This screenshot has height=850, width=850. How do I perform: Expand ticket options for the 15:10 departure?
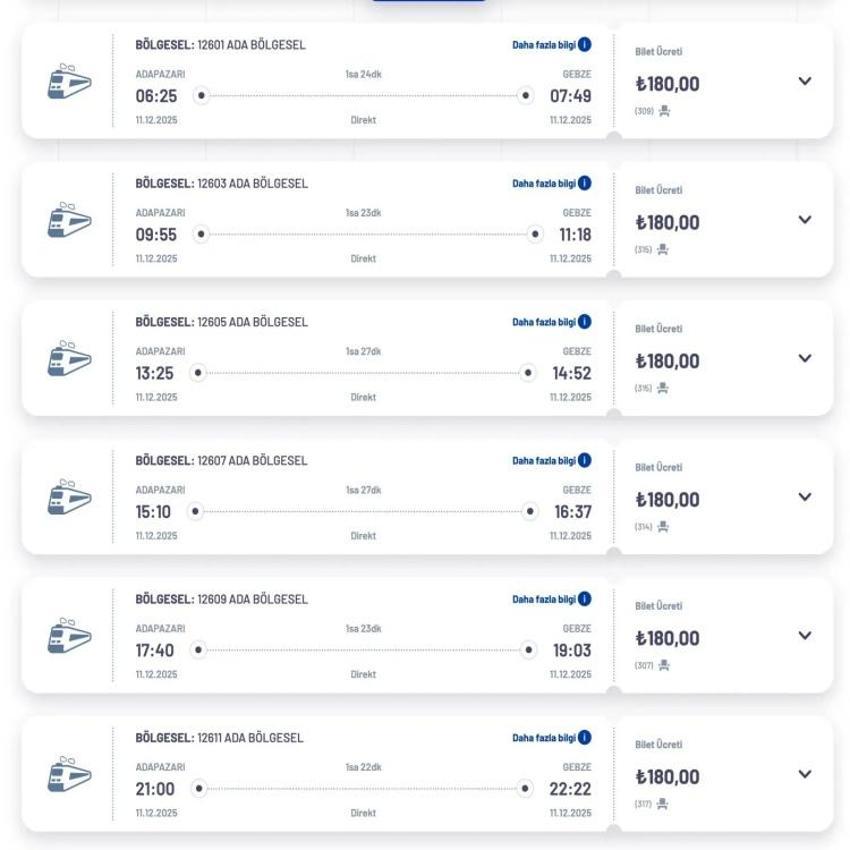click(805, 497)
